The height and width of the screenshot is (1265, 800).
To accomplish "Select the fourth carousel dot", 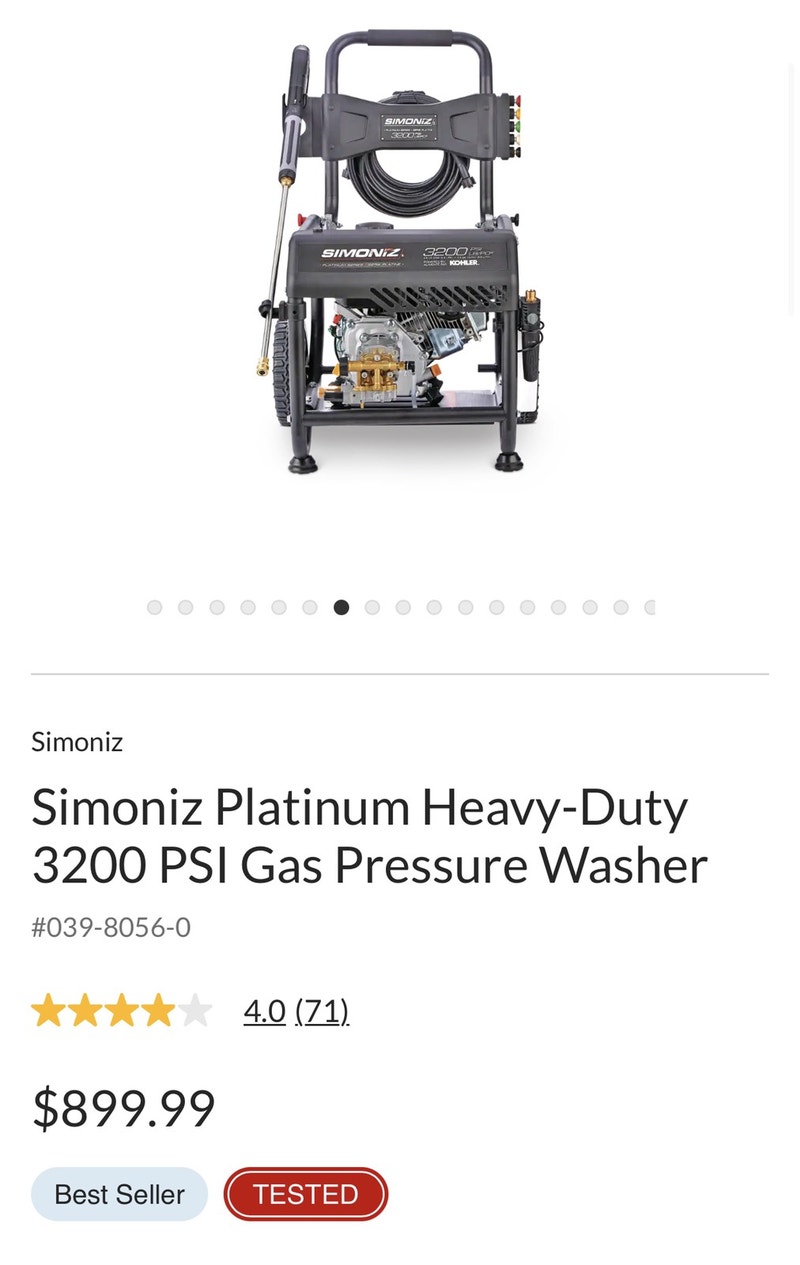I will (x=247, y=607).
